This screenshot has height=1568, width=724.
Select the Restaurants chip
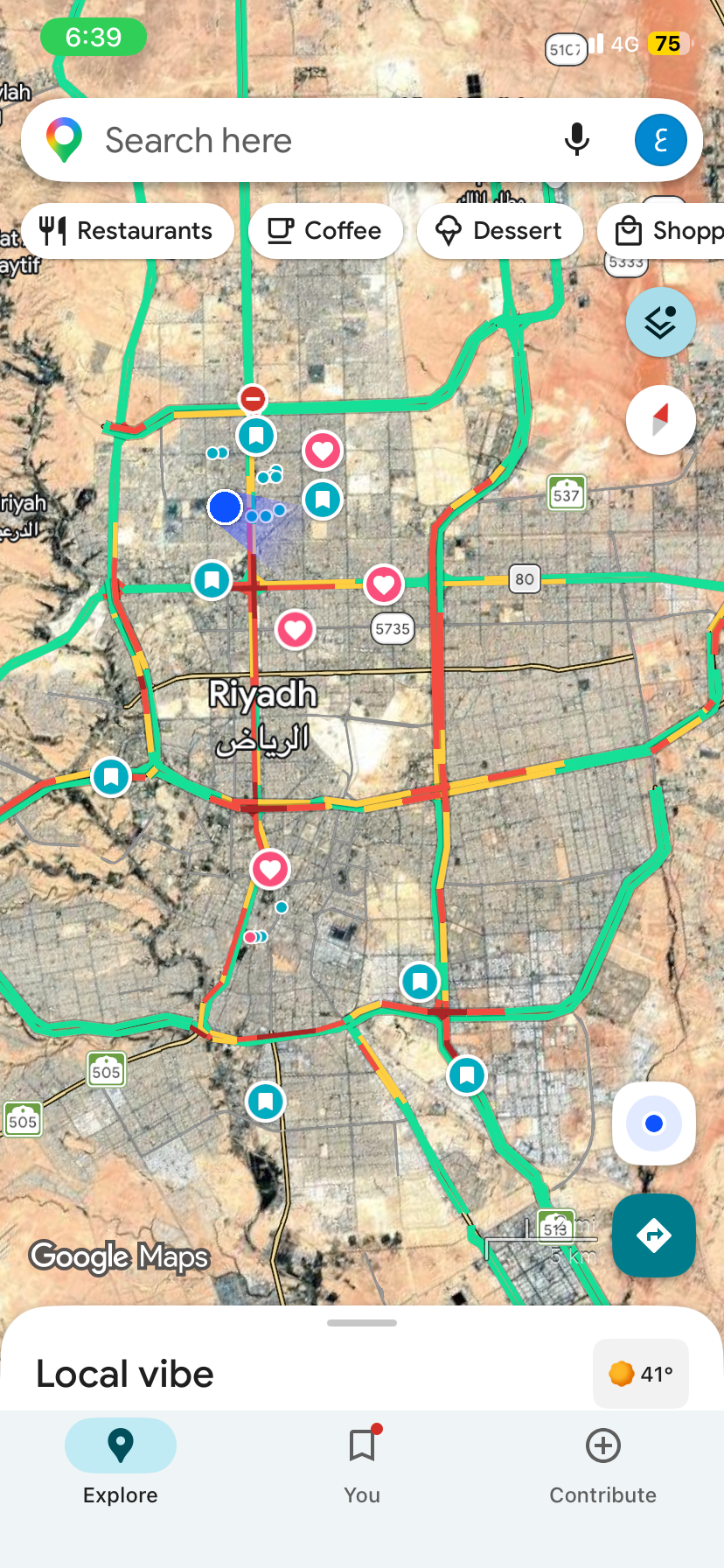click(x=128, y=231)
